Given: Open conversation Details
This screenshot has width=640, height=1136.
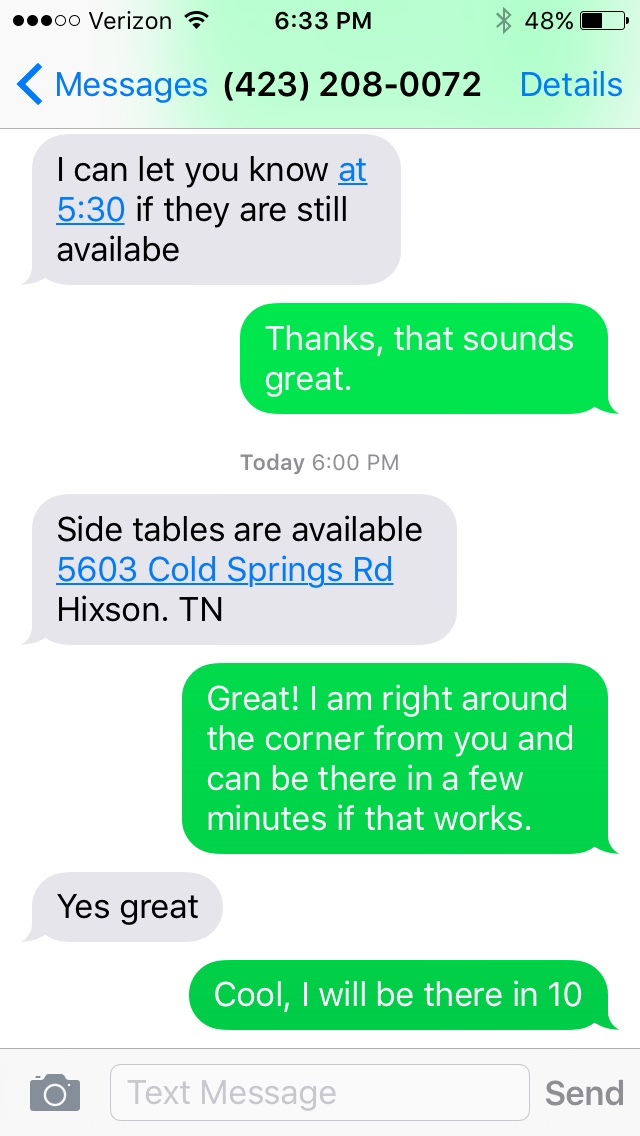Looking at the screenshot, I should pyautogui.click(x=571, y=85).
